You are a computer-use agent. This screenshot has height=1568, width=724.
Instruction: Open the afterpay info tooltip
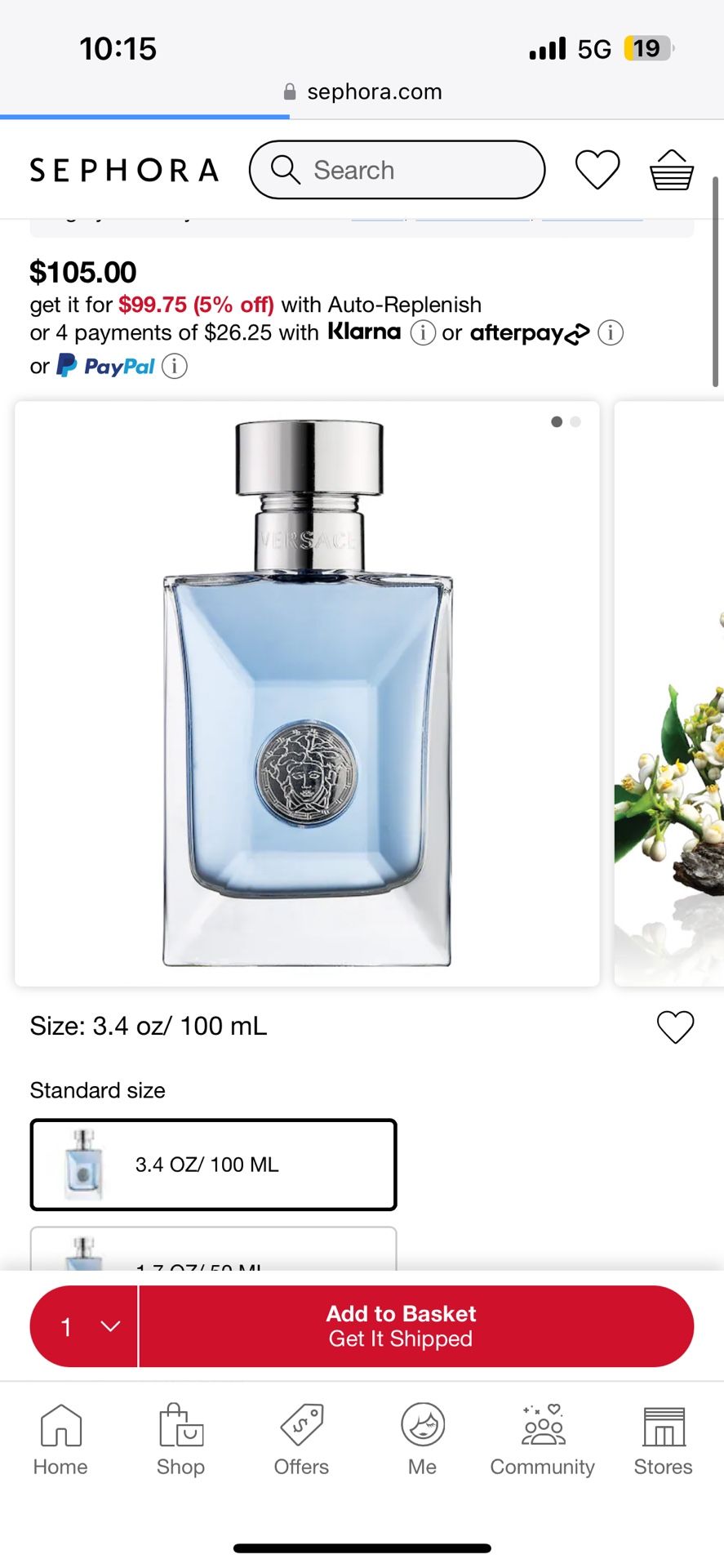click(x=611, y=333)
